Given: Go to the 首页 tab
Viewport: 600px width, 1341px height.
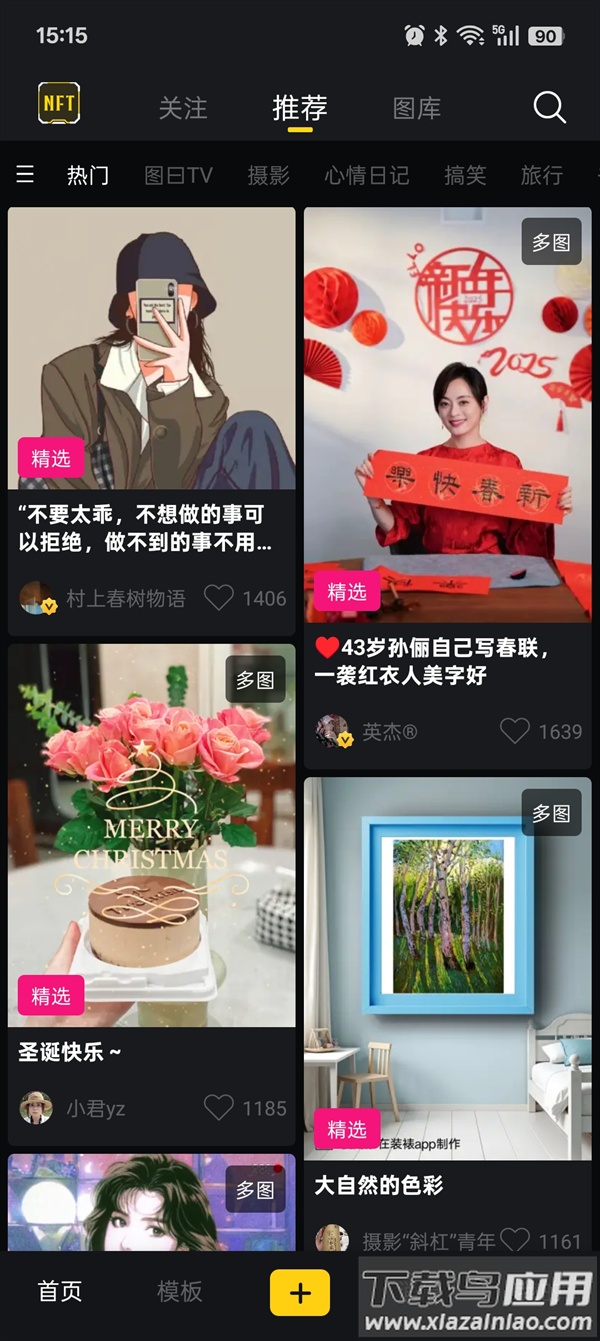Looking at the screenshot, I should [60, 1291].
